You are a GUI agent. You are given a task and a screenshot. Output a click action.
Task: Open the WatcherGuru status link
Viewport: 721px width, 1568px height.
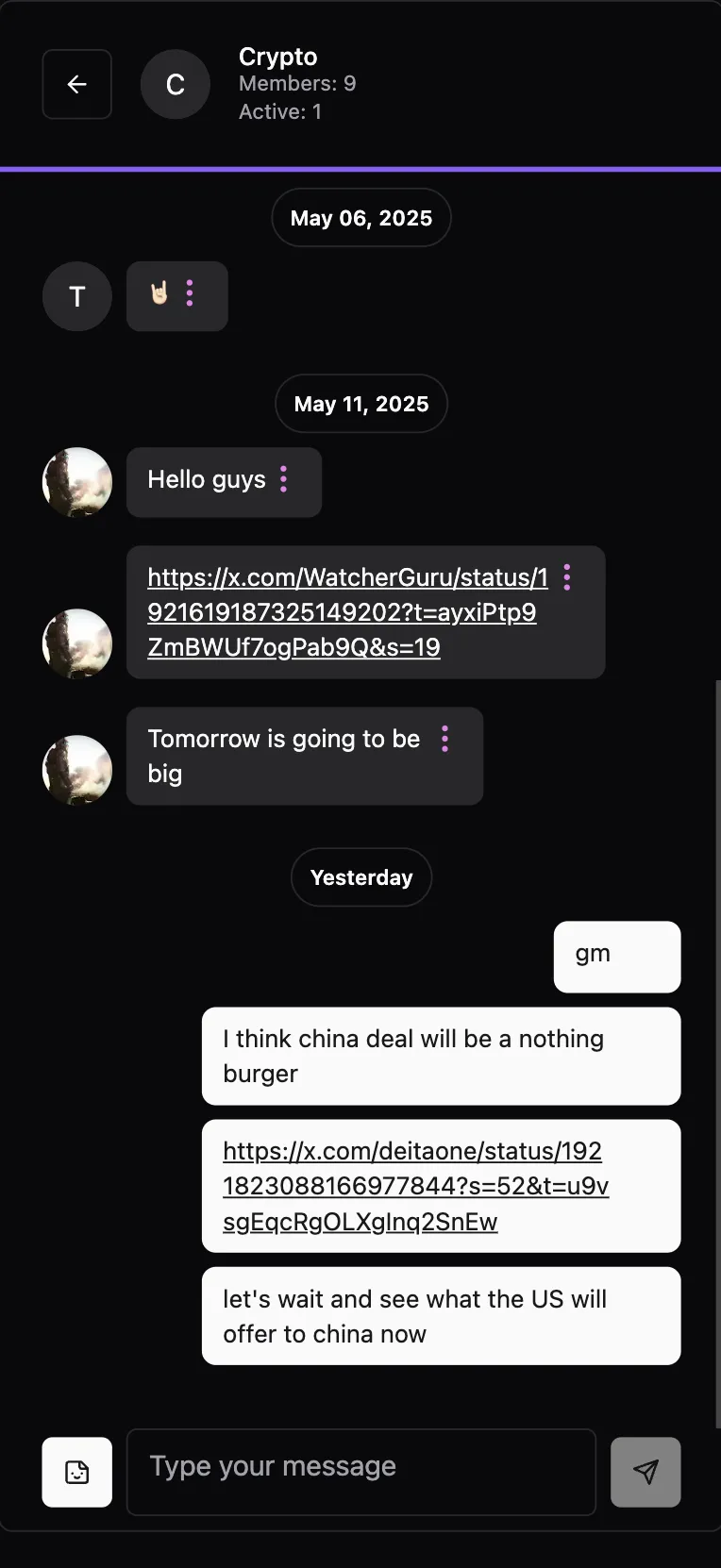pos(346,612)
